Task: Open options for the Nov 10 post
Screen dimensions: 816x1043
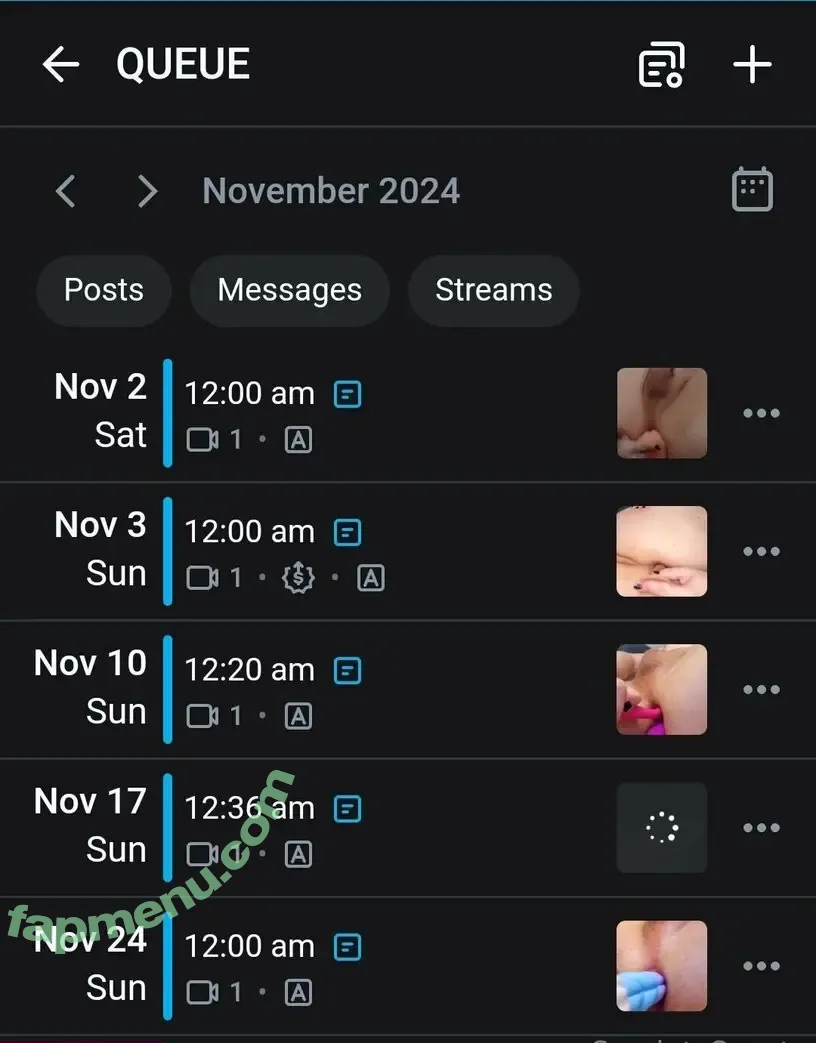Action: click(x=761, y=689)
